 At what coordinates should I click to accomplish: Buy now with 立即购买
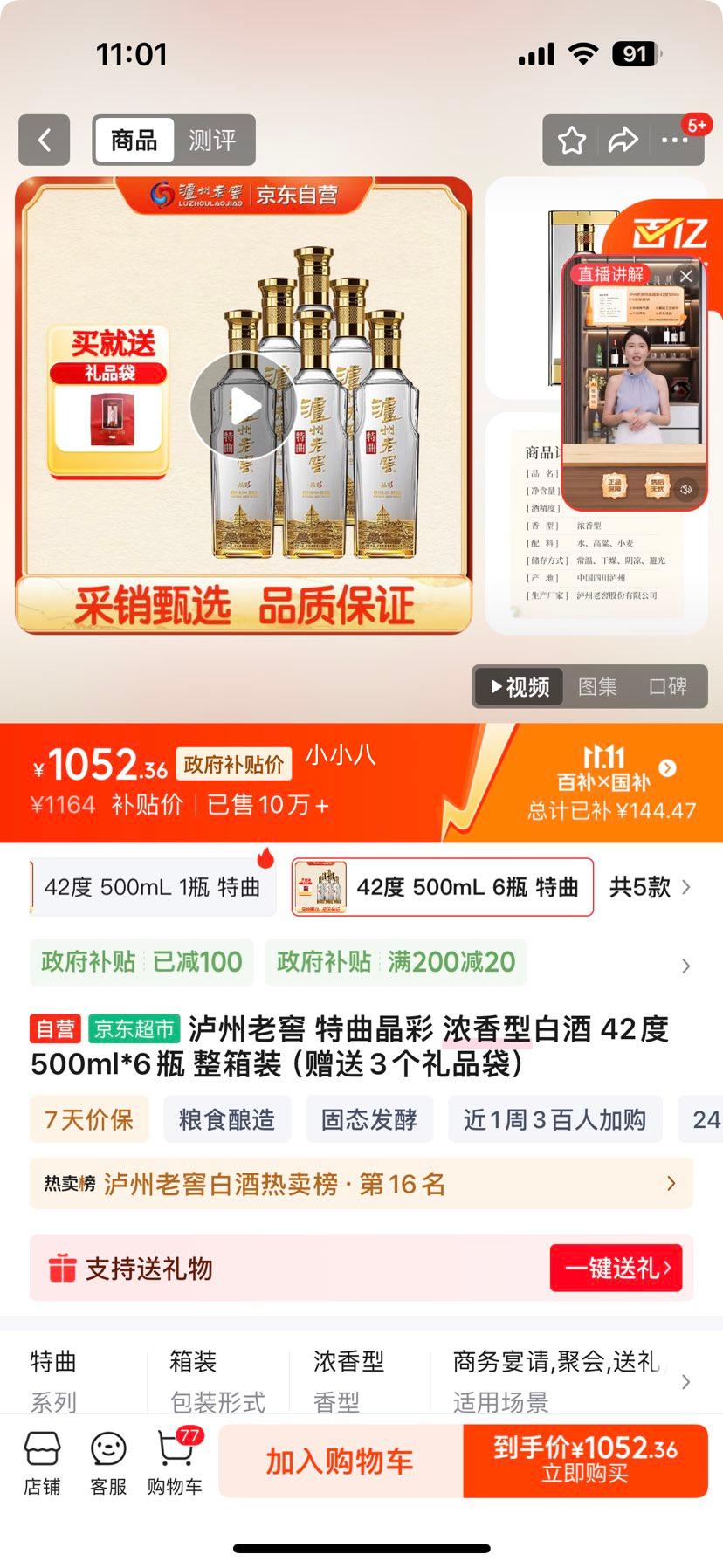[x=585, y=1461]
